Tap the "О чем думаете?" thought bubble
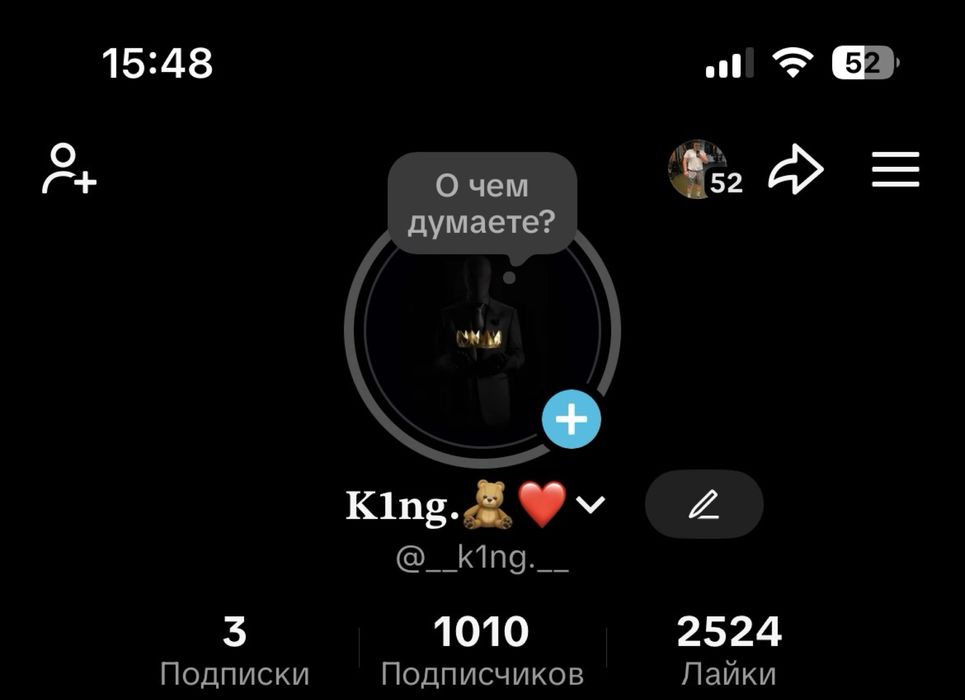Viewport: 965px width, 700px height. 482,203
